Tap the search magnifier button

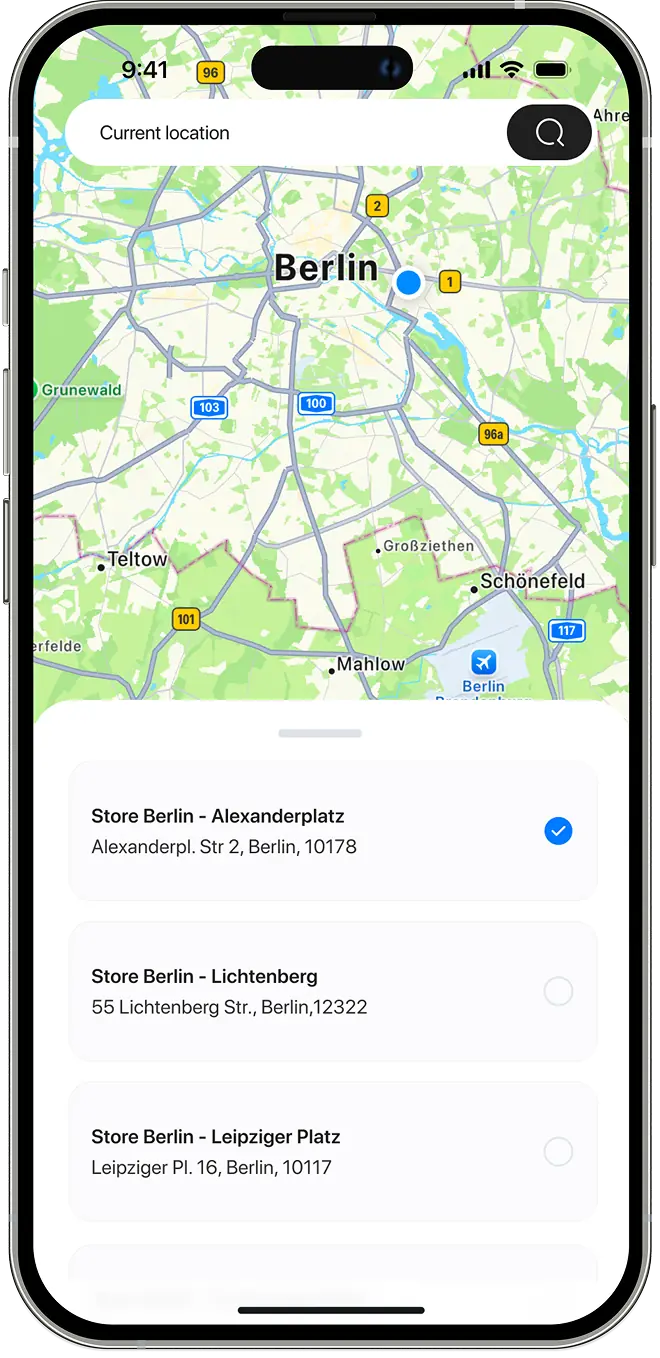pyautogui.click(x=549, y=132)
